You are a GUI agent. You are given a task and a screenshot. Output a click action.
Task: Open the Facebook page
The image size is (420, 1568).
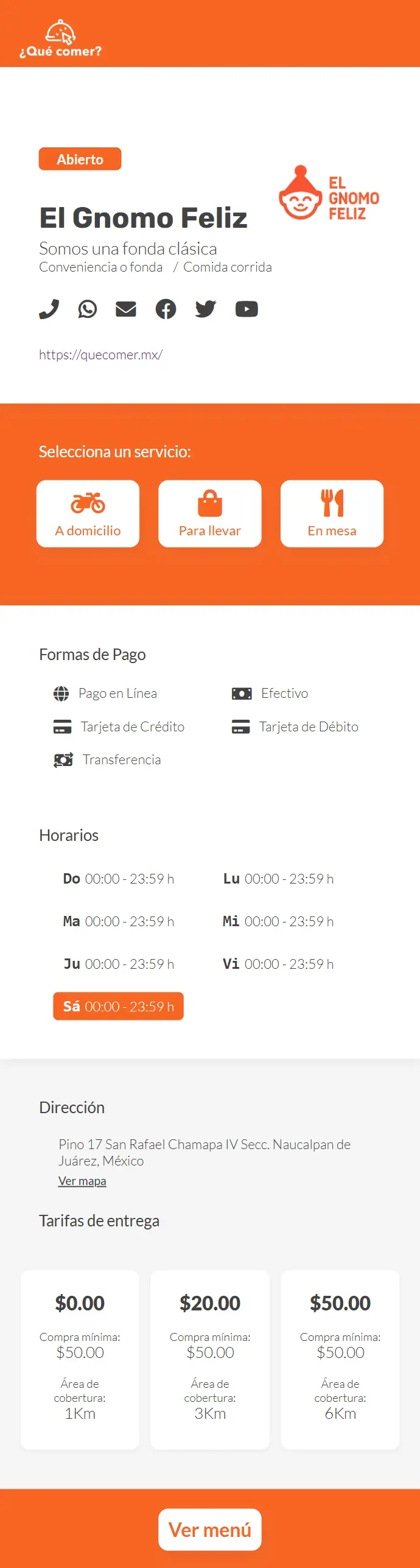(166, 309)
